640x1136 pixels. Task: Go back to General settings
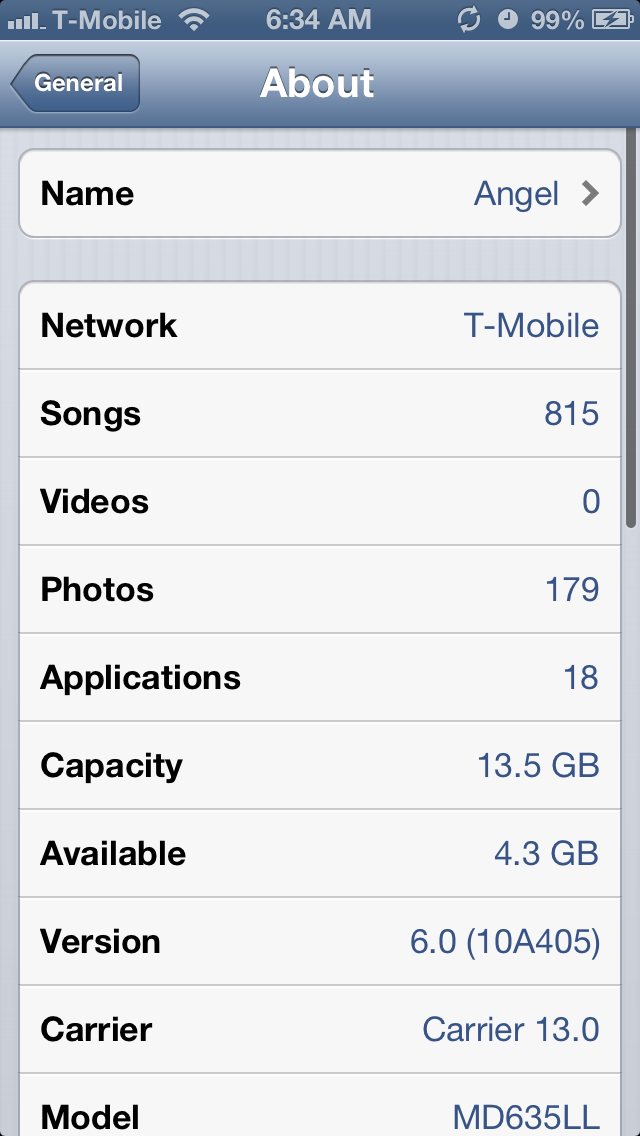[75, 83]
